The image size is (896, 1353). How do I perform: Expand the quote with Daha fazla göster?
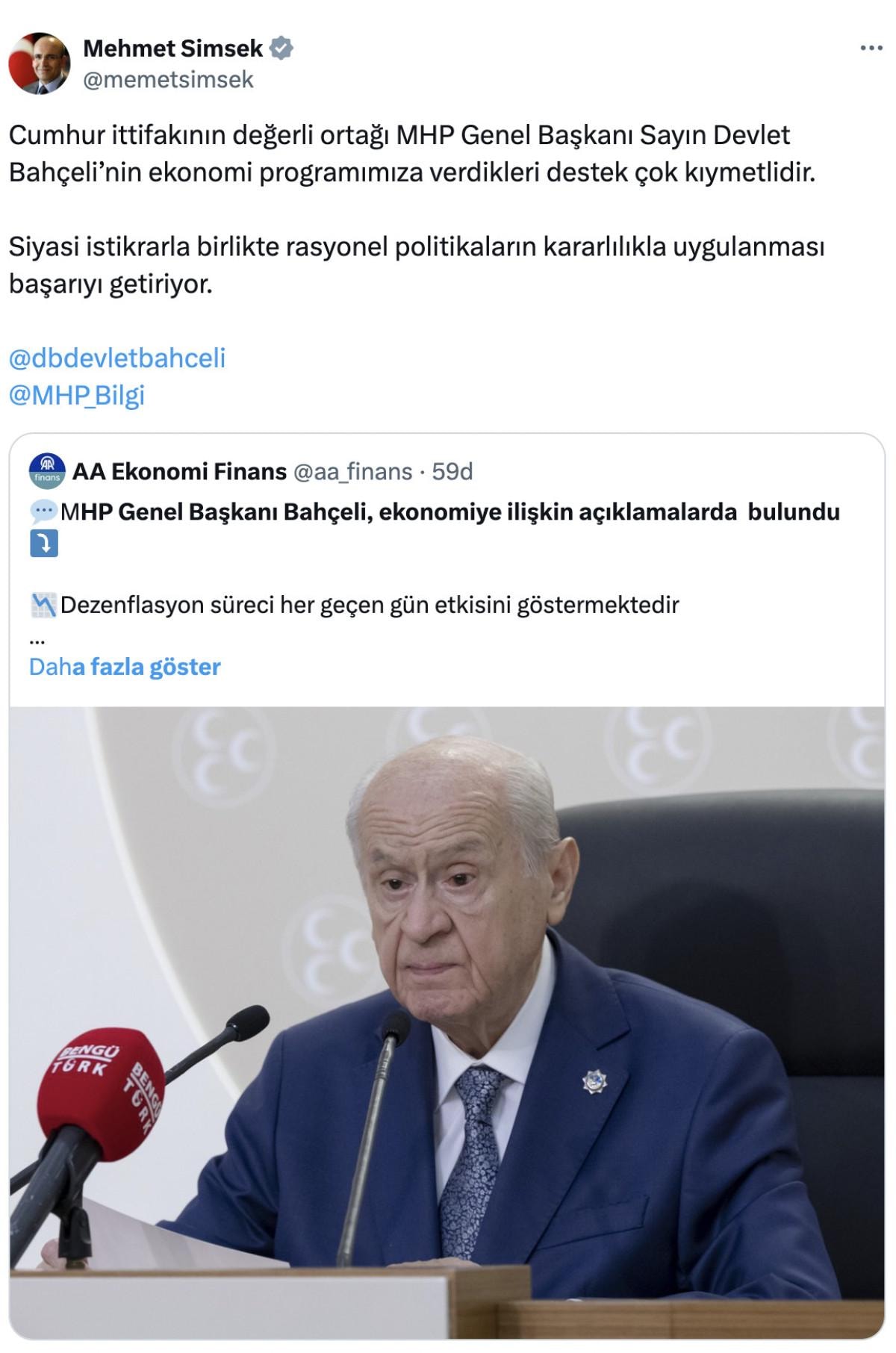(125, 667)
